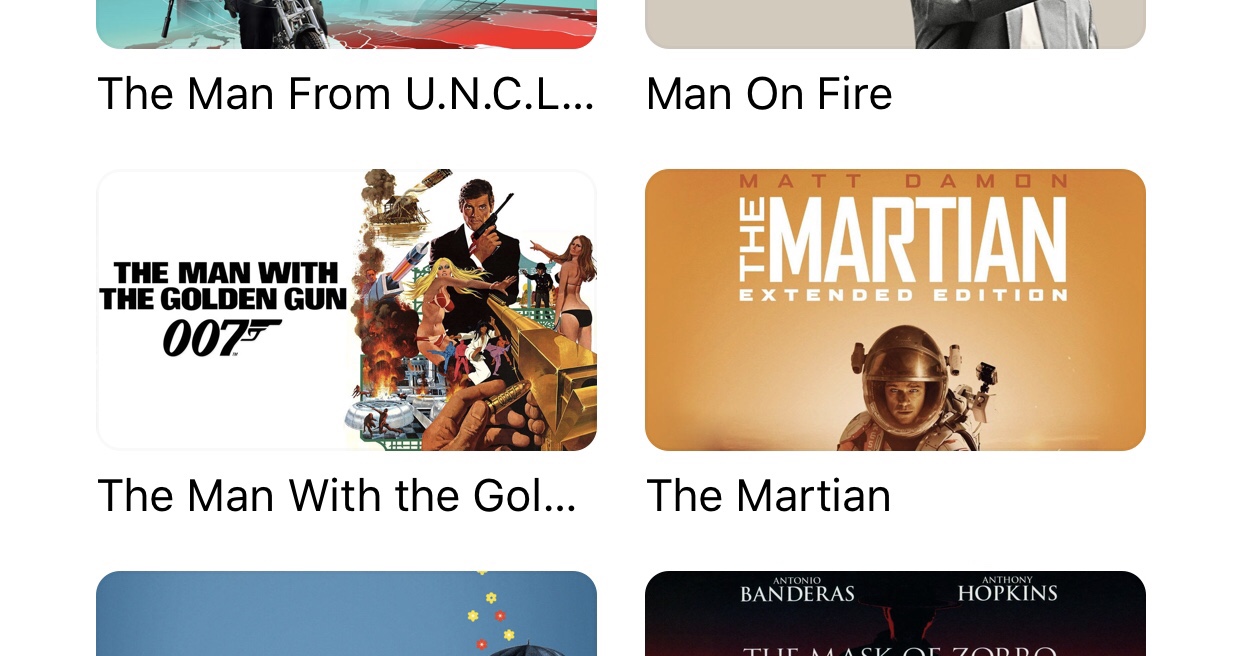
Task: Open the blue poster with falling flowers
Action: coord(346,614)
